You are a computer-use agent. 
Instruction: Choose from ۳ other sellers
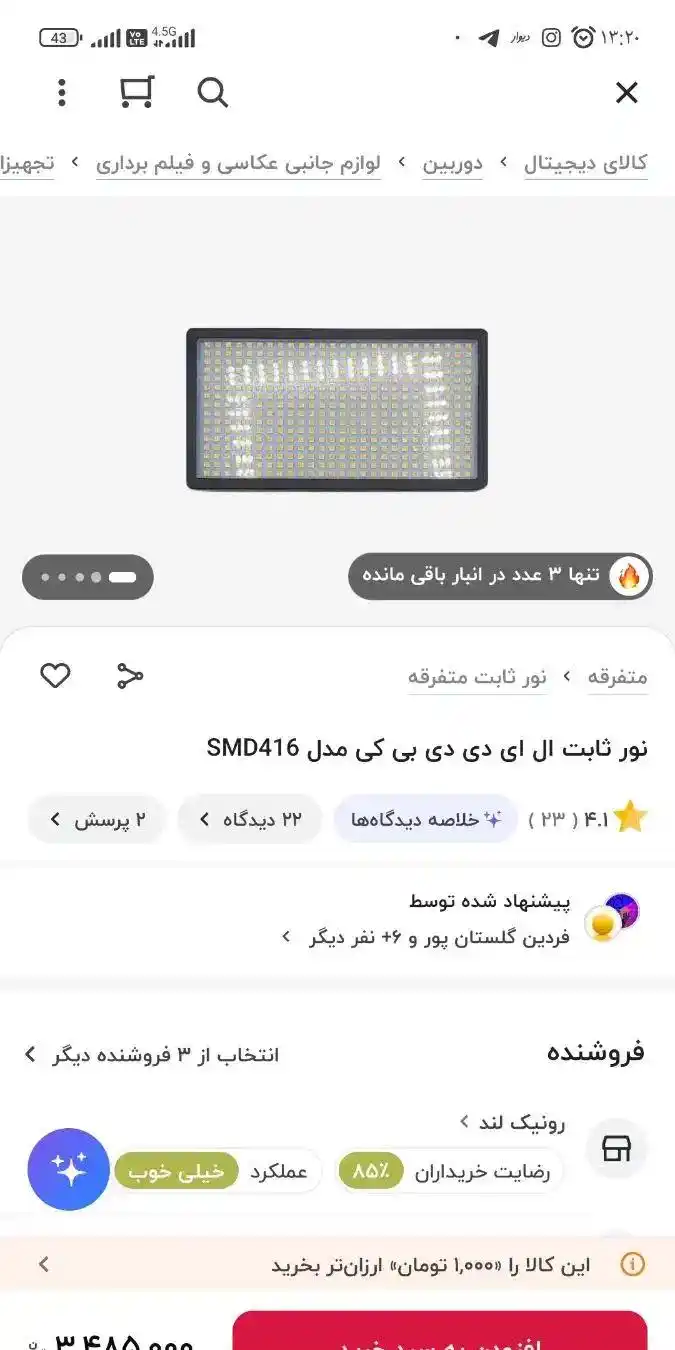(x=152, y=1054)
